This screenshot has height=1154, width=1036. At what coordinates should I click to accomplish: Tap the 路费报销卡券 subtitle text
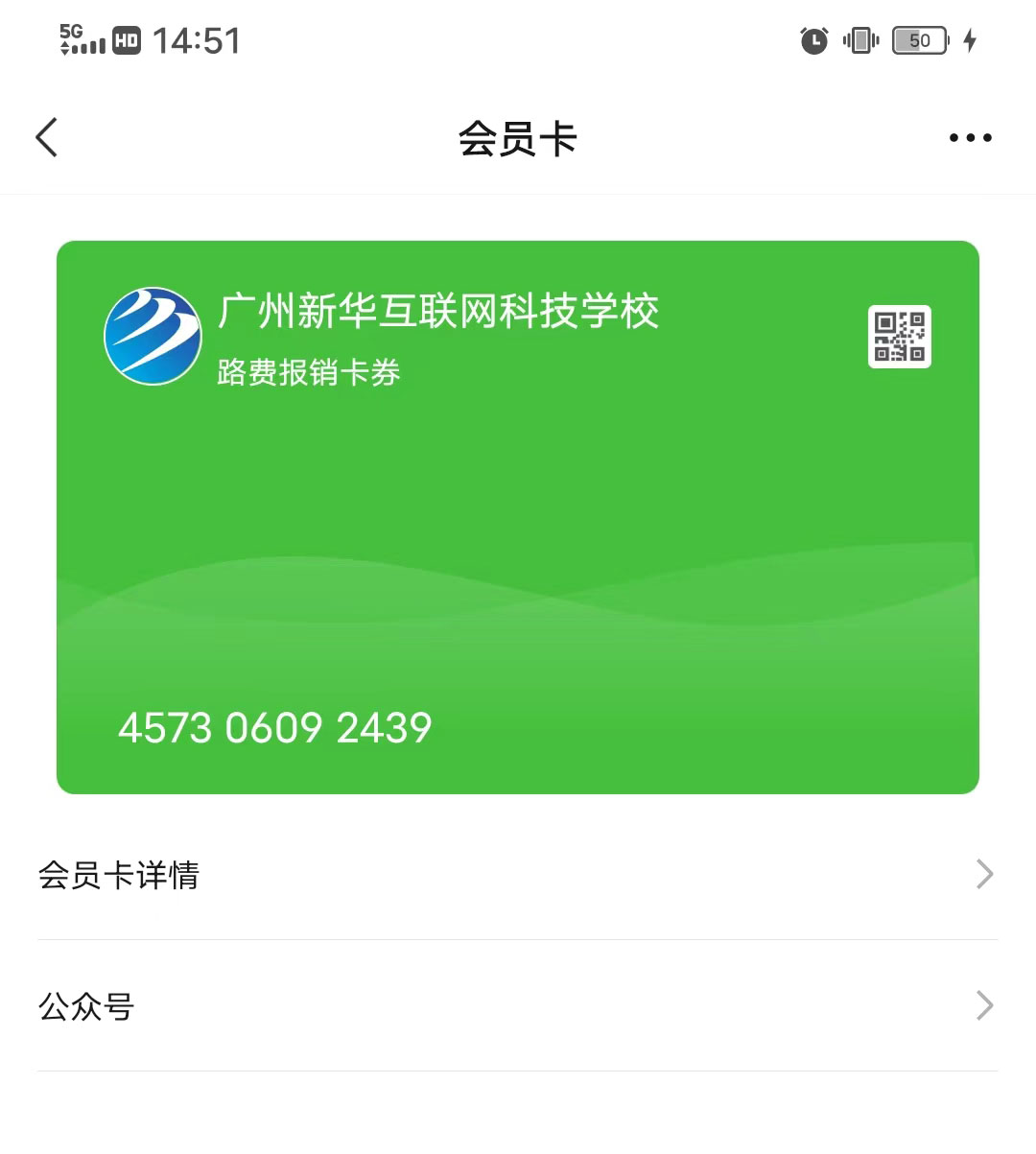click(x=307, y=372)
